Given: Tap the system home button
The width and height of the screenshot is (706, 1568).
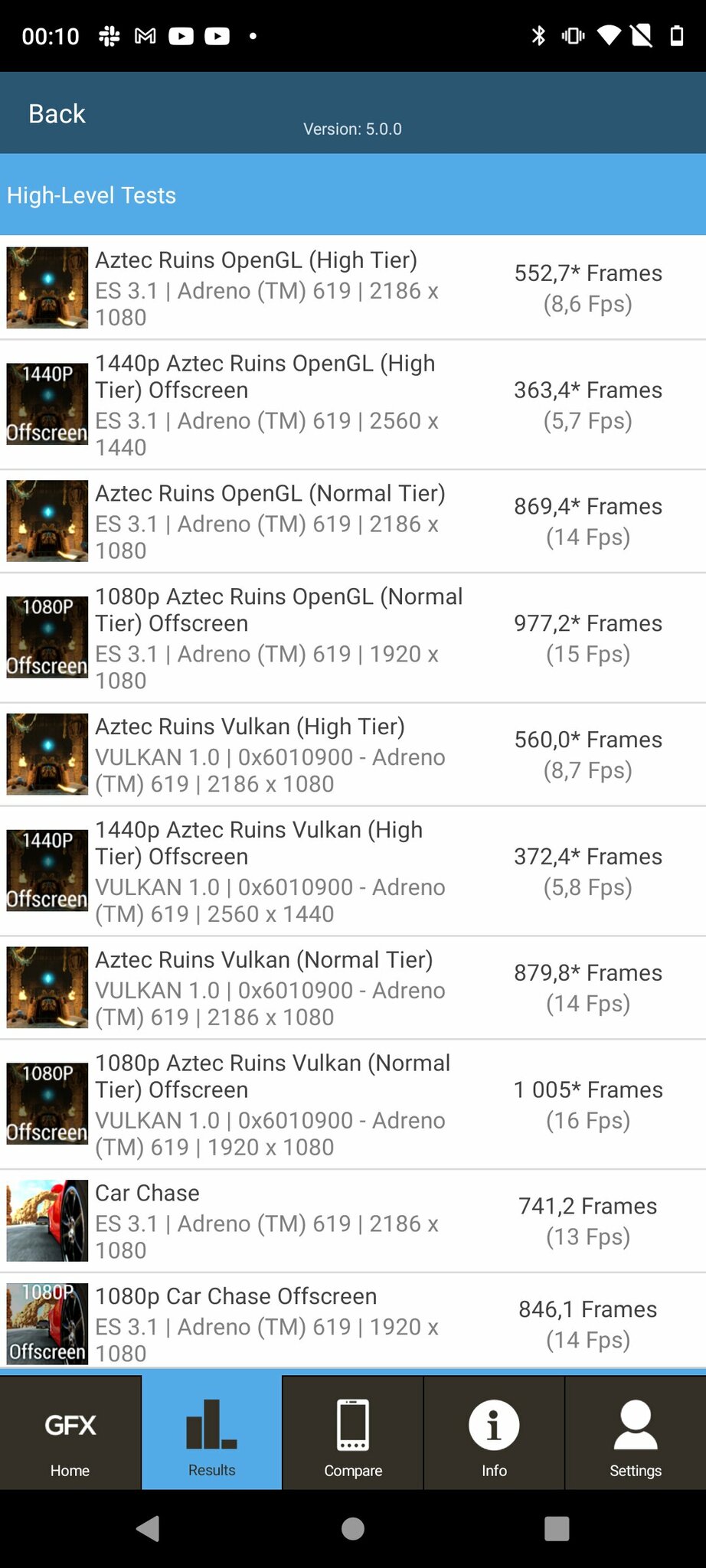Looking at the screenshot, I should coord(352,1529).
